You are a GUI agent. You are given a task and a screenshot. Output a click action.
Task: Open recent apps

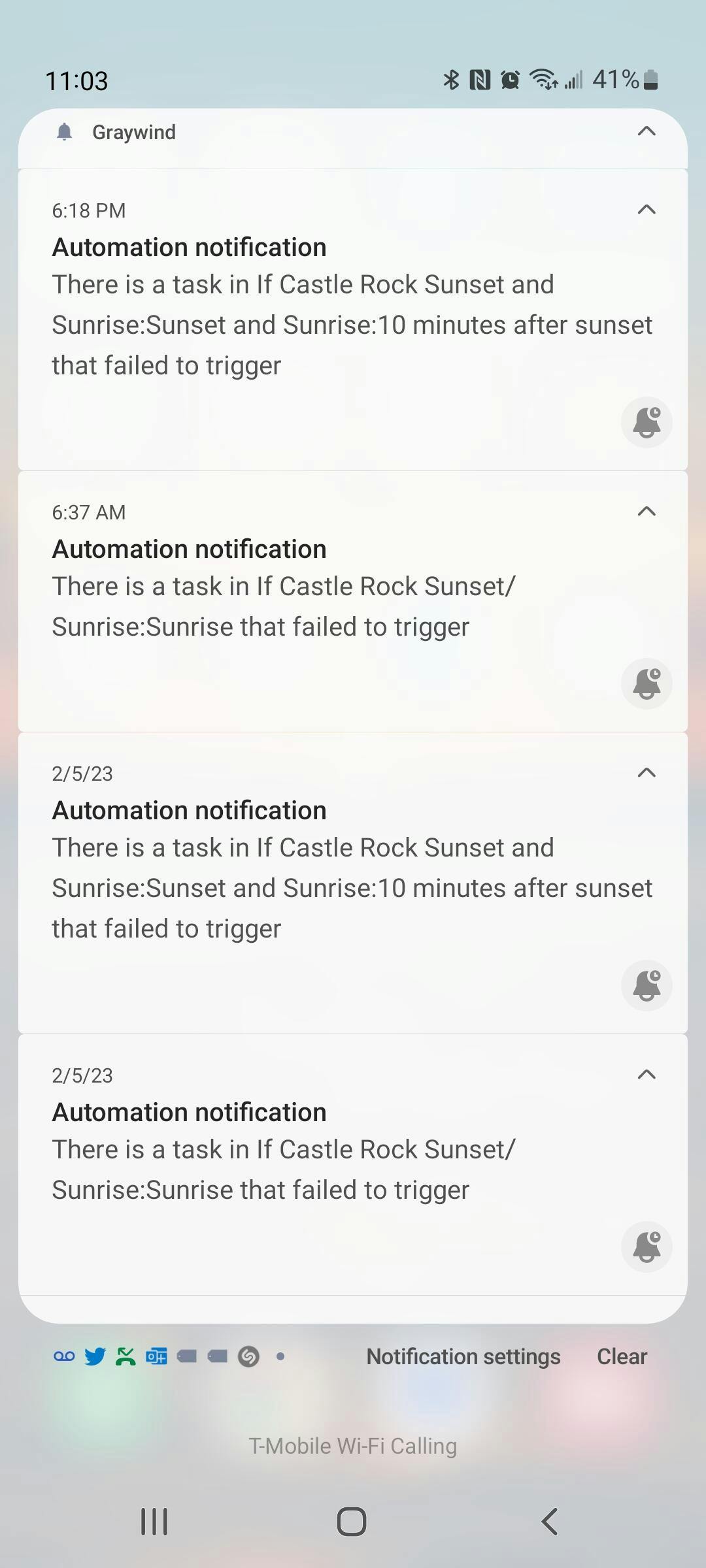point(154,1522)
